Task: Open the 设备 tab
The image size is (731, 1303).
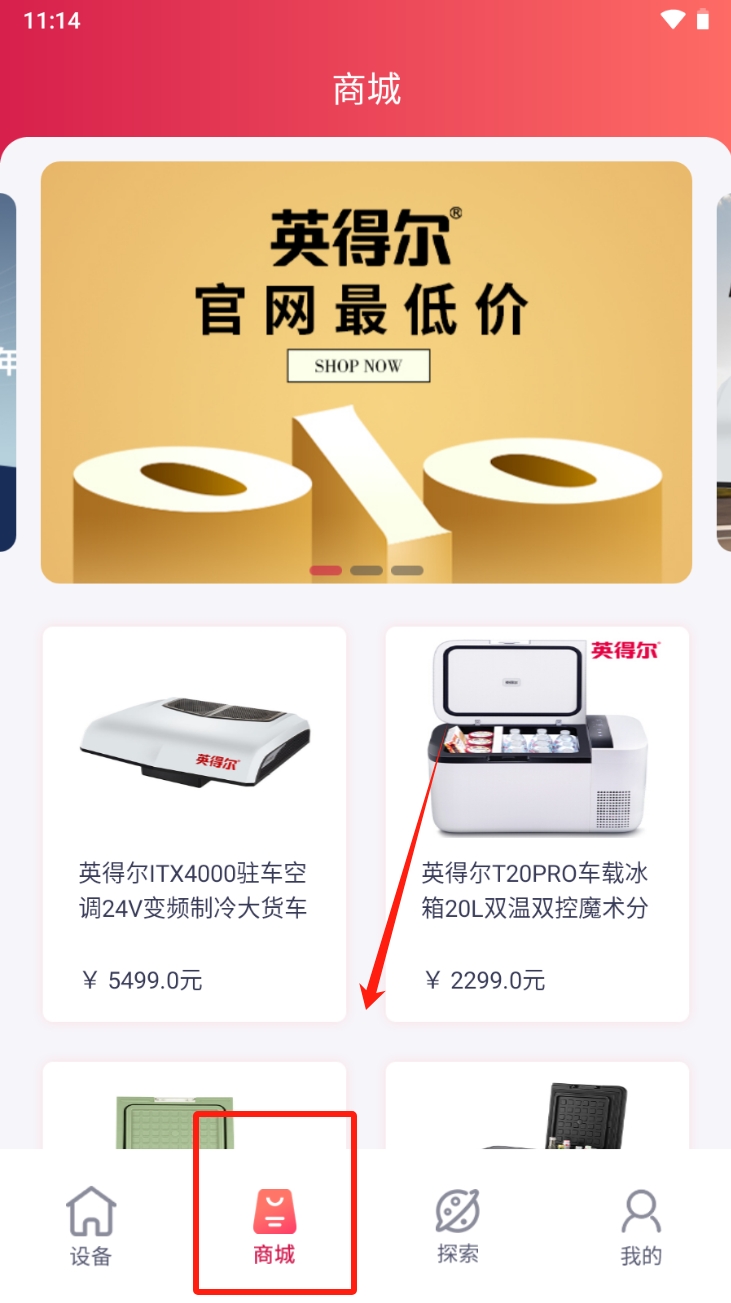Action: click(x=91, y=1226)
